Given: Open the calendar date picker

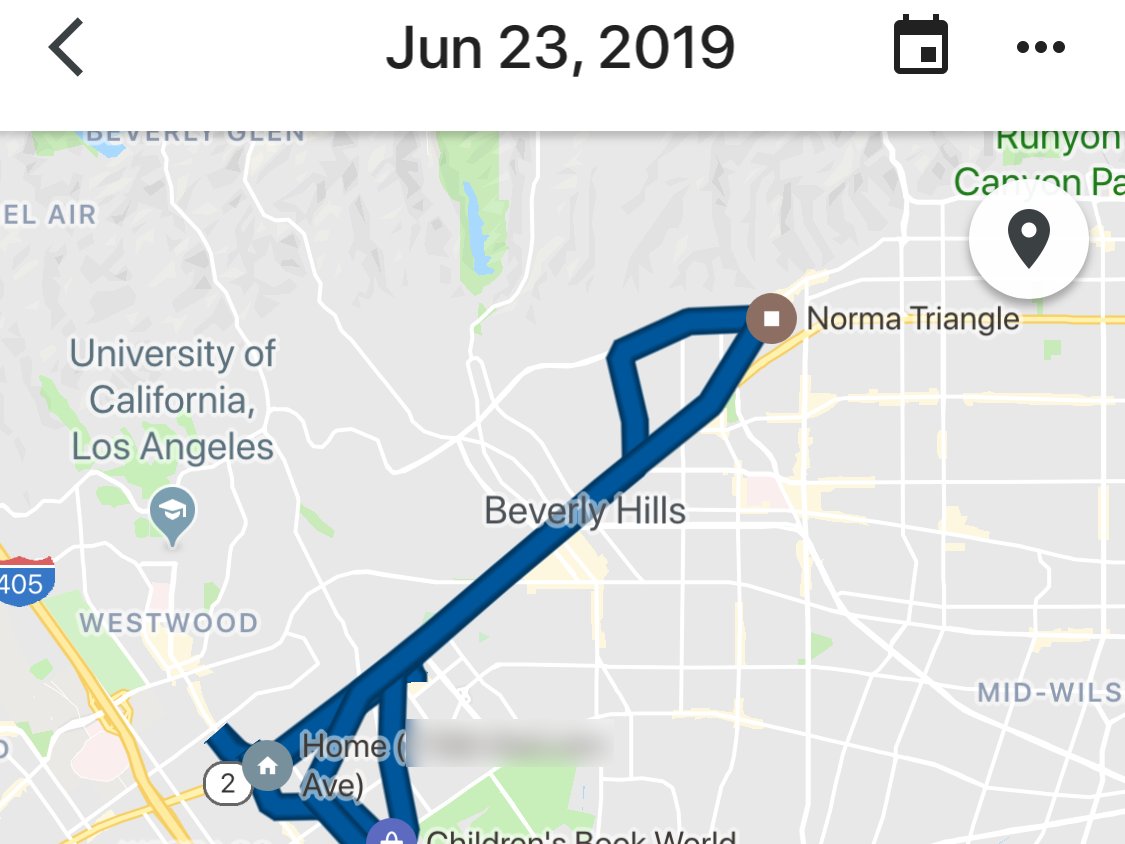Looking at the screenshot, I should (x=920, y=46).
